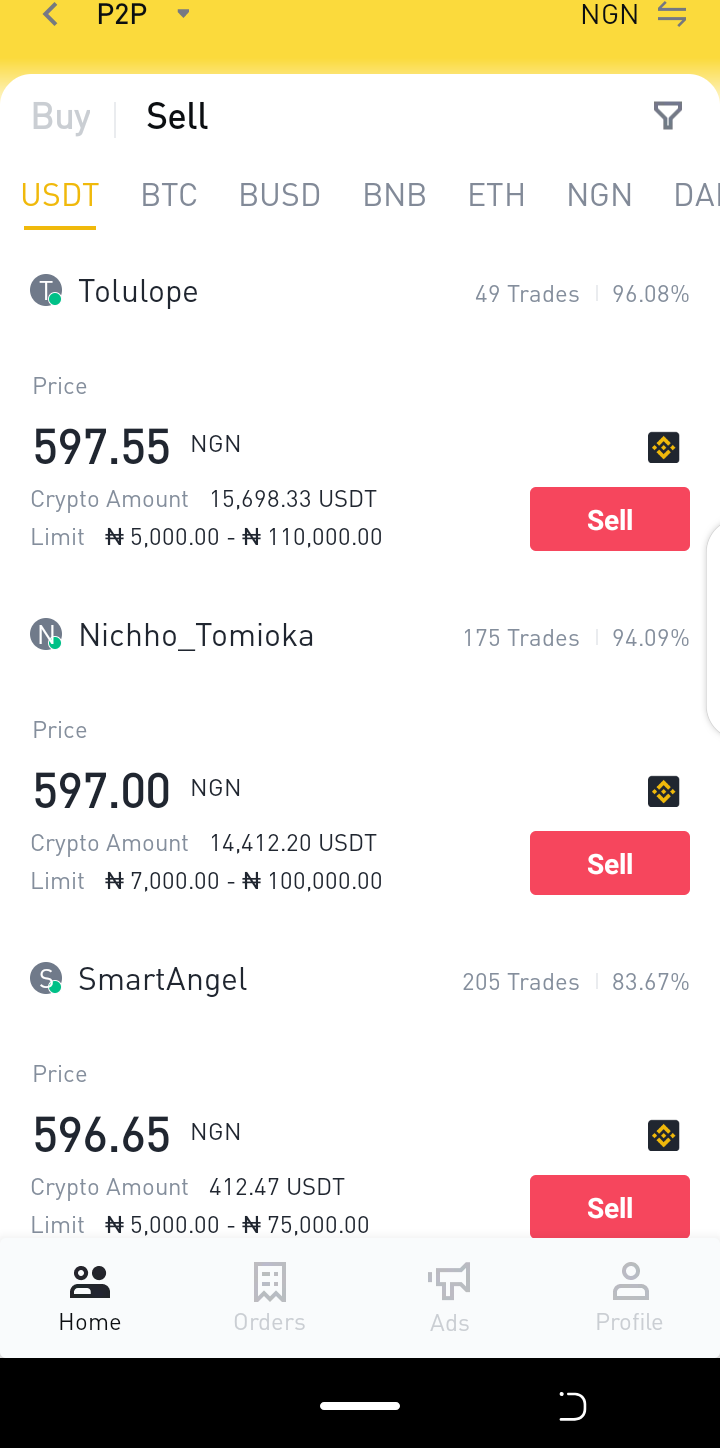Select the NGN crypto tab
The height and width of the screenshot is (1448, 720).
click(x=600, y=195)
